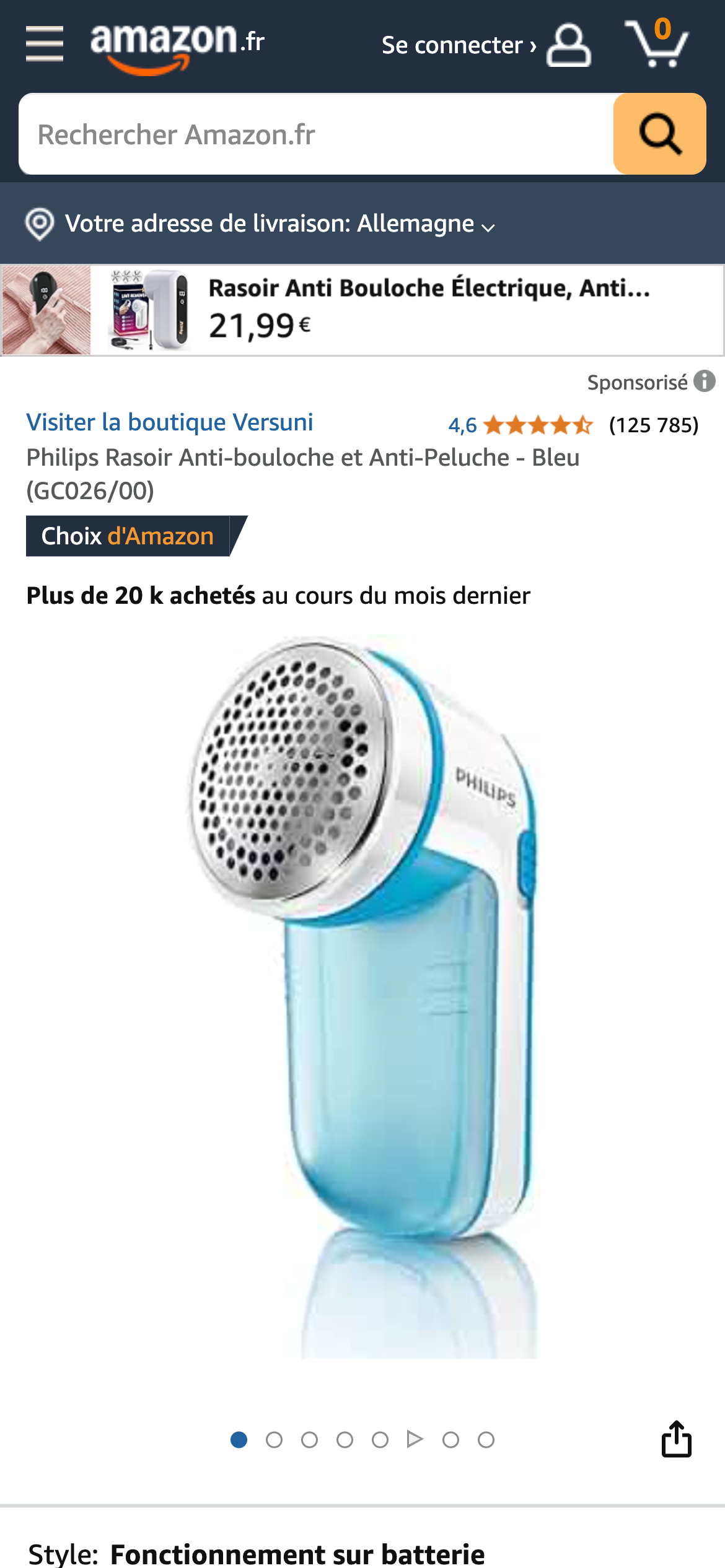Visit the Versuni boutique
The image size is (725, 1568).
tap(170, 422)
